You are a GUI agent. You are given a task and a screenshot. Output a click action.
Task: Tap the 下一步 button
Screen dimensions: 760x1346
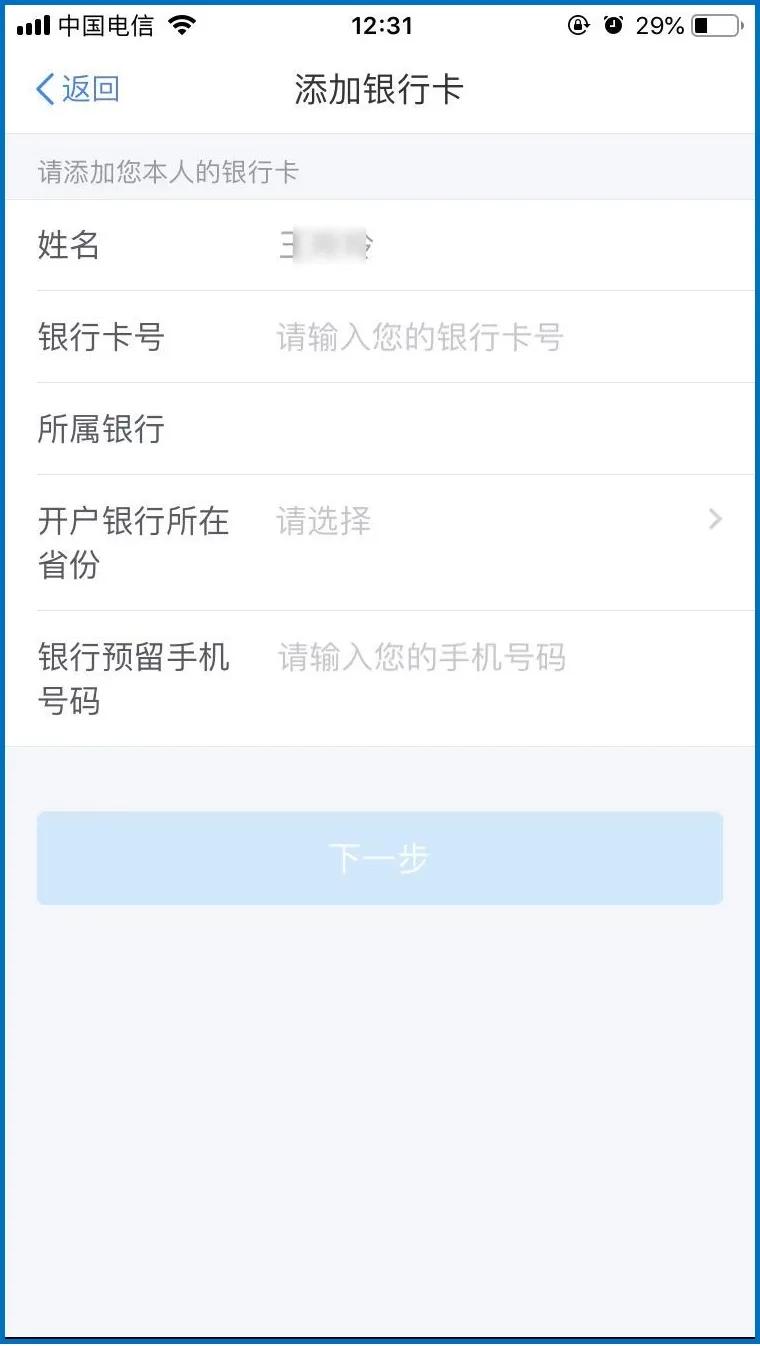(379, 857)
